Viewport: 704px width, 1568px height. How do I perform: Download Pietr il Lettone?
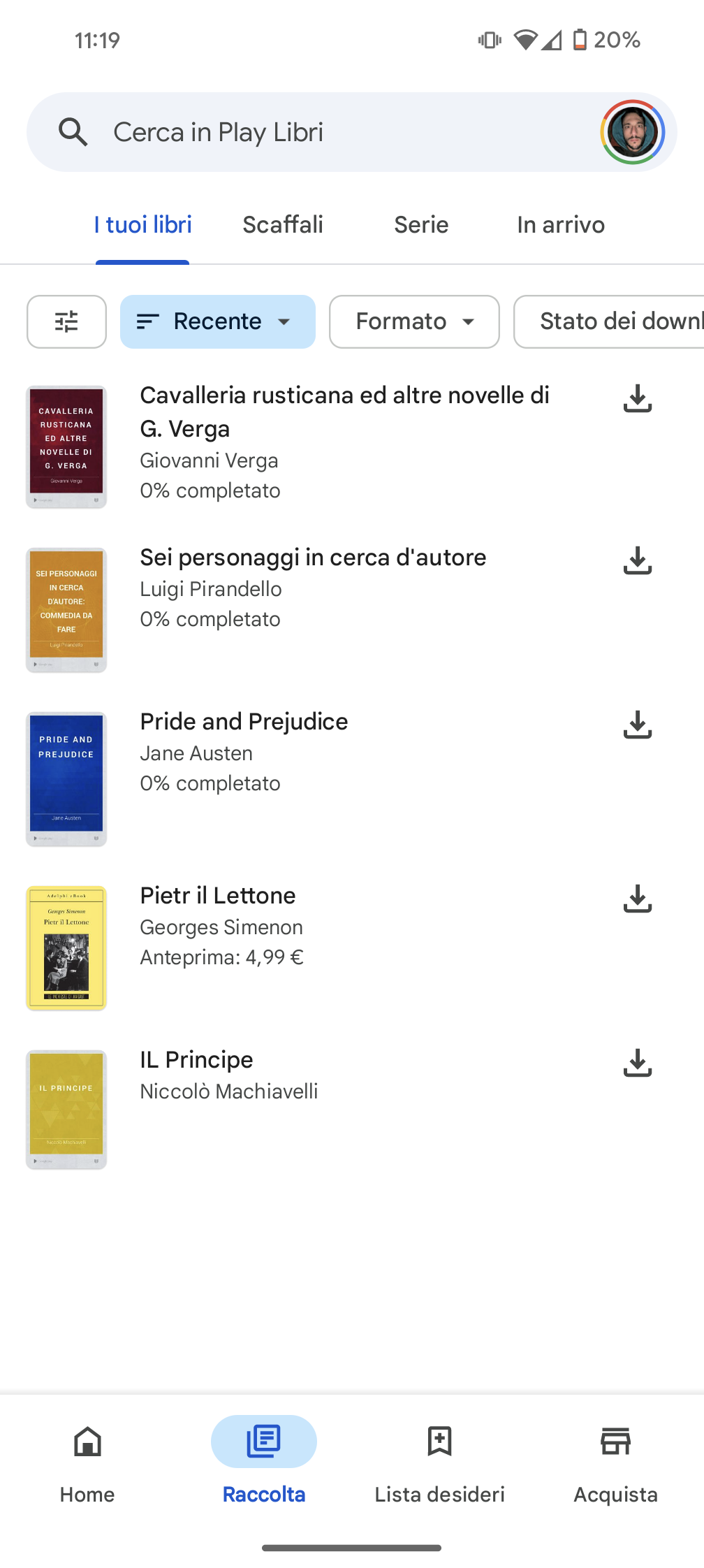[x=637, y=899]
